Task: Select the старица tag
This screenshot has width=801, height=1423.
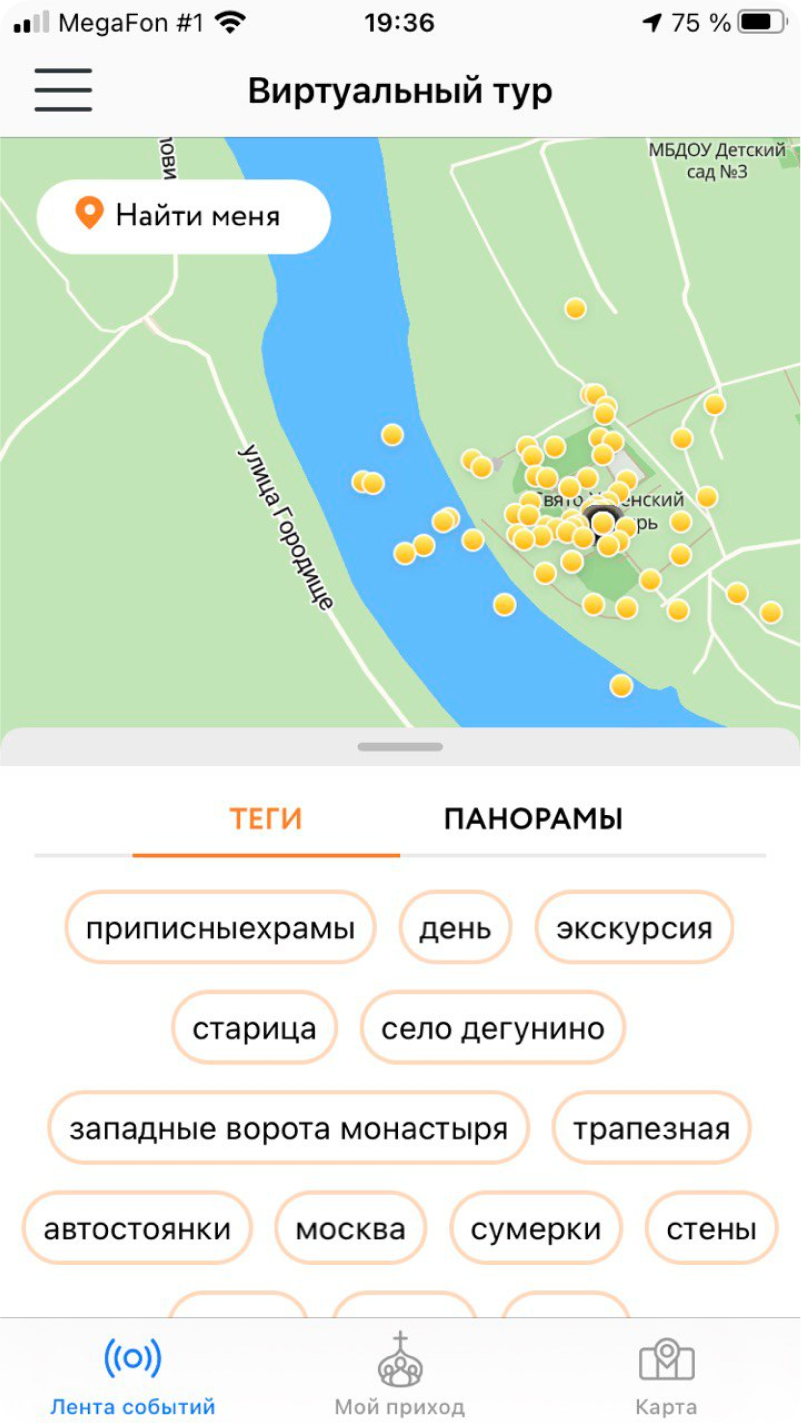Action: click(254, 1028)
